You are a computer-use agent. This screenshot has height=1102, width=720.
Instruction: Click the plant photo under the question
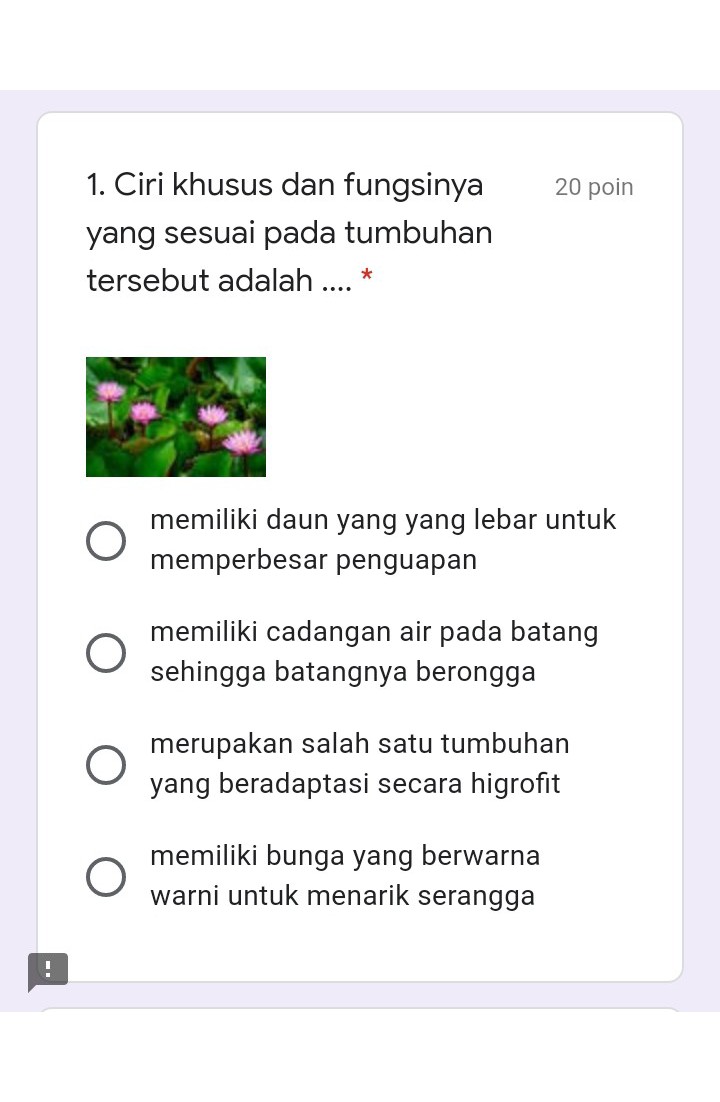pos(176,417)
